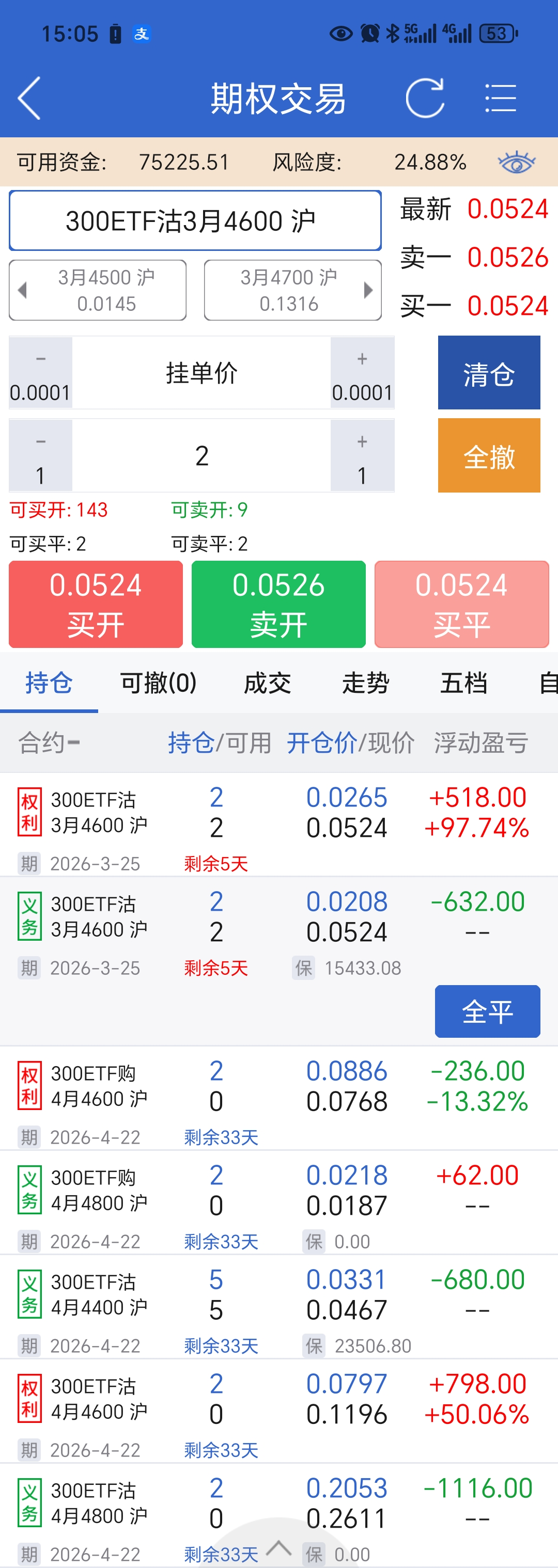Go back from 期权交易 screen

tap(29, 98)
